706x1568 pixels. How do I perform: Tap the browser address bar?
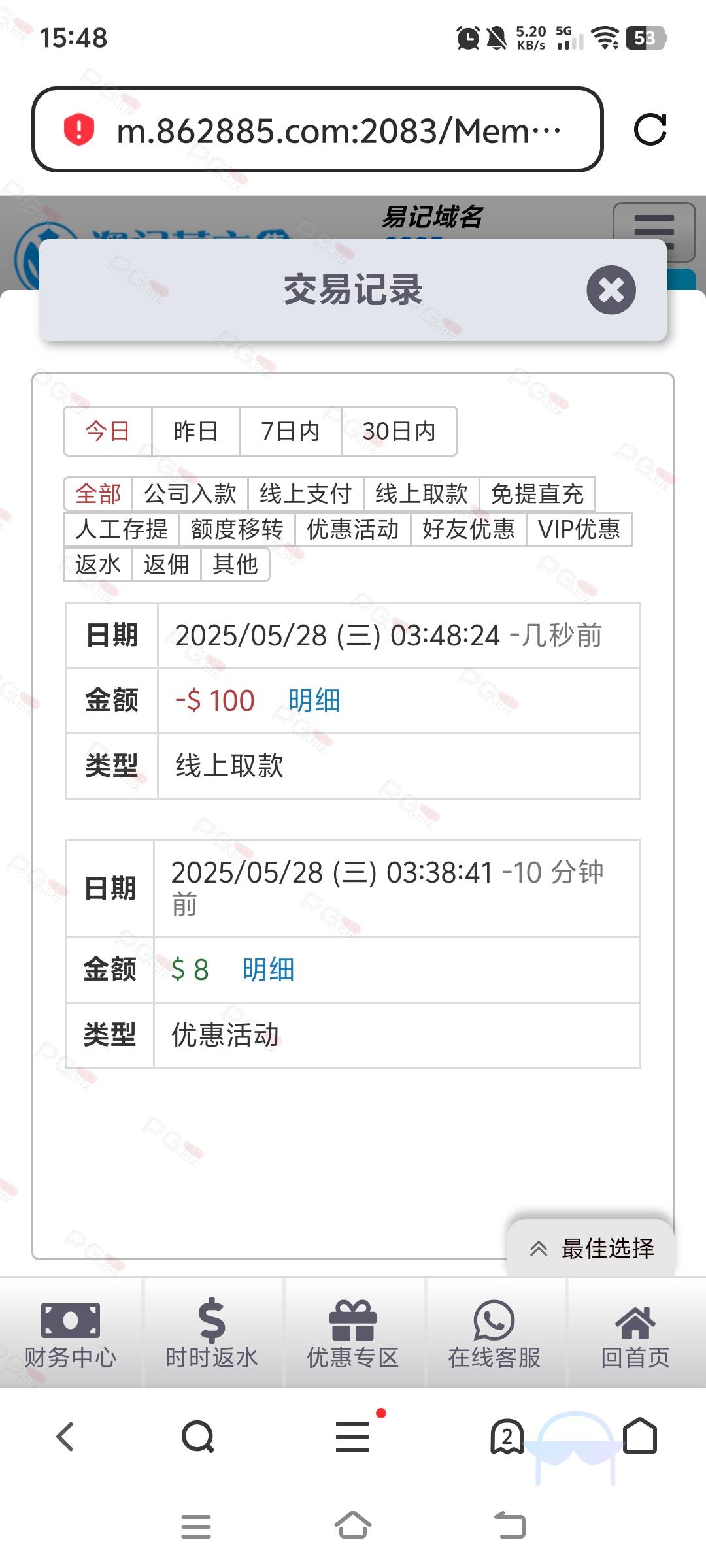(318, 129)
